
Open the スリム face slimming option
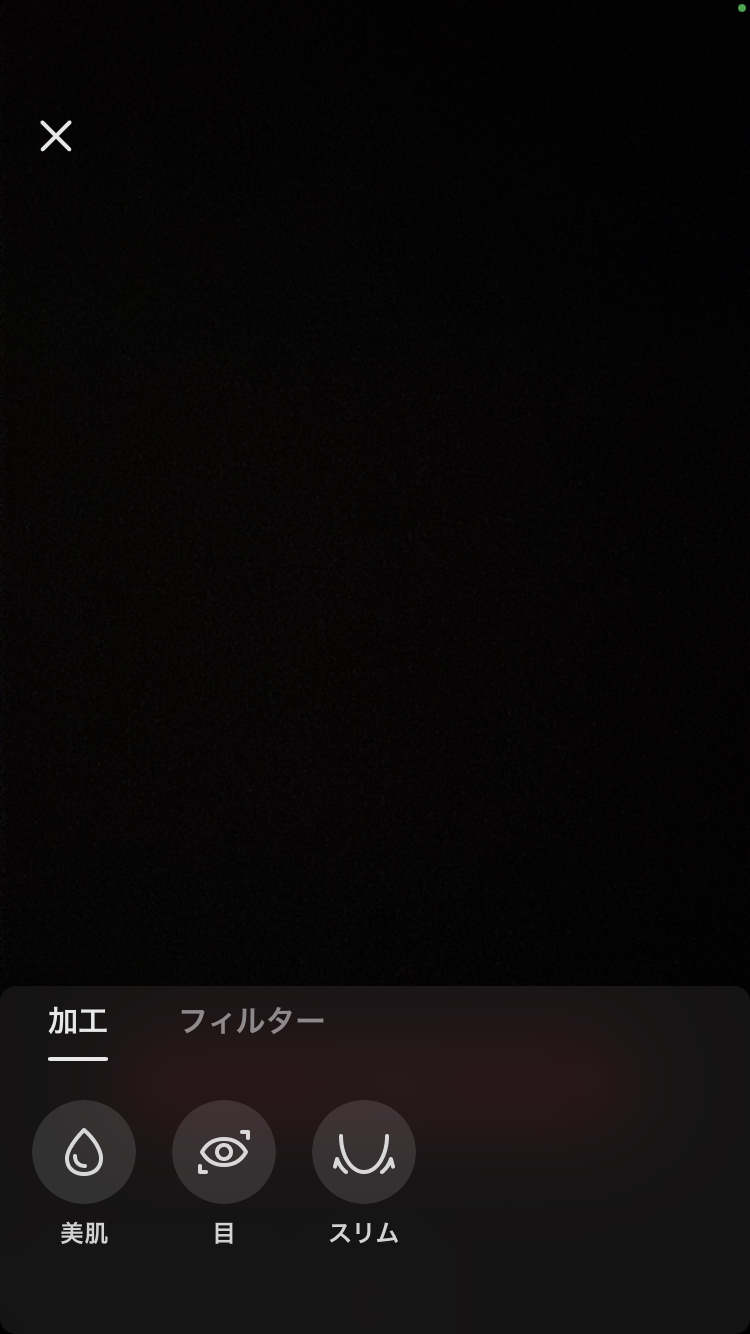[364, 1153]
